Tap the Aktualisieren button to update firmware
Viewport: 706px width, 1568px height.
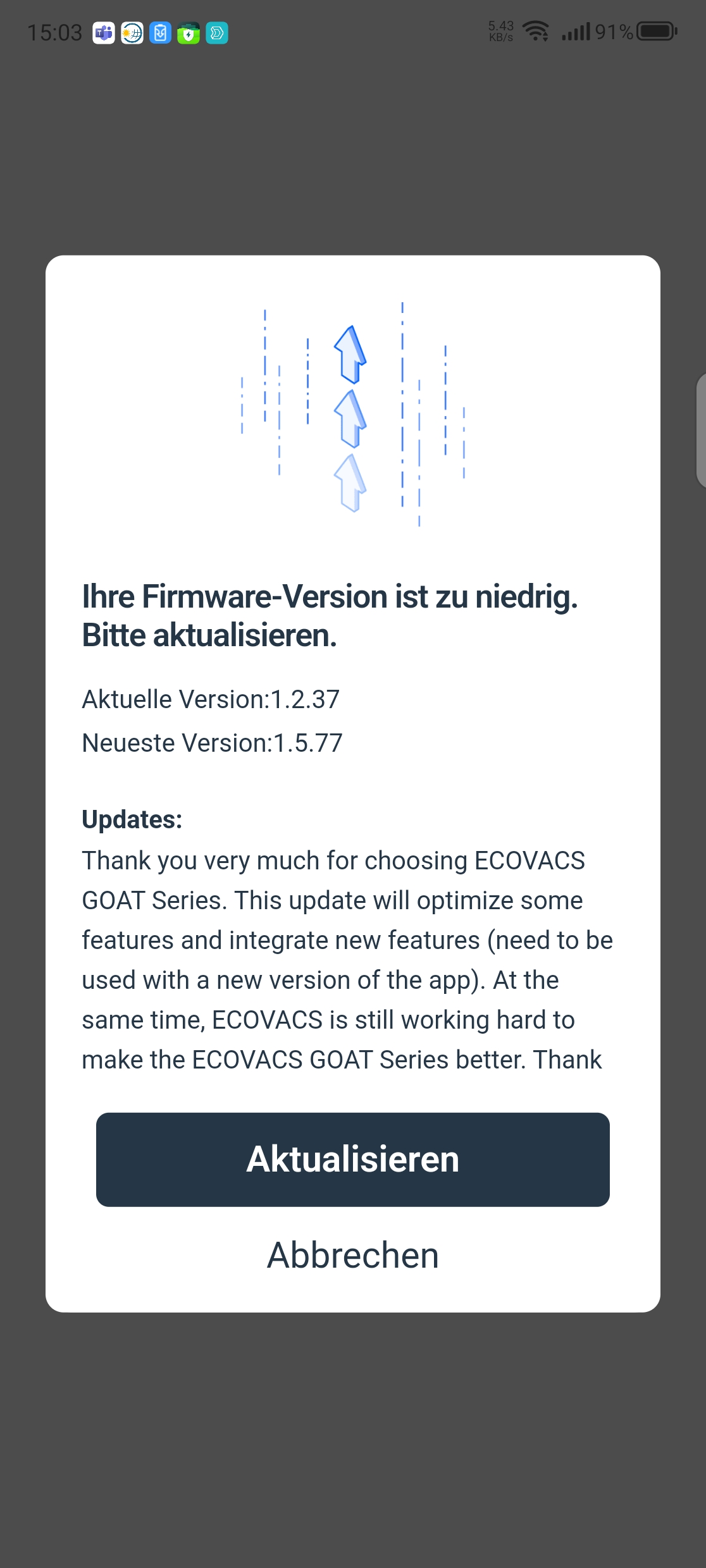[353, 1160]
